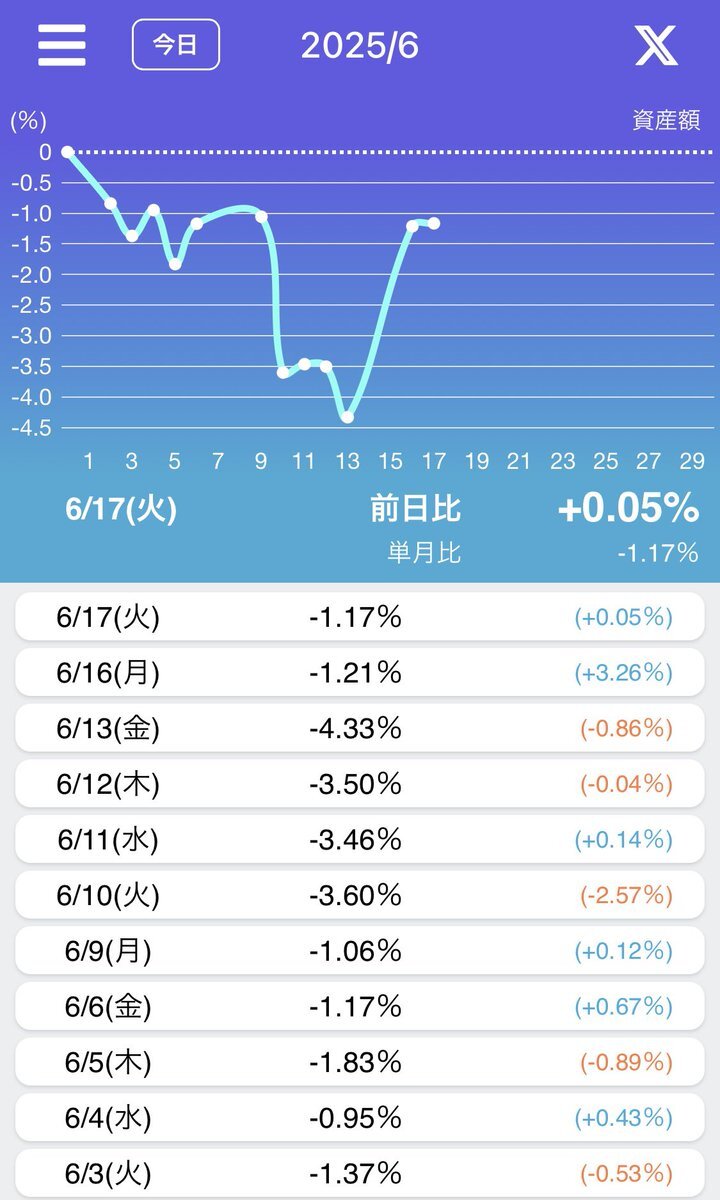The height and width of the screenshot is (1200, 720).
Task: Select the 6/3(火) record
Action: (360, 1172)
